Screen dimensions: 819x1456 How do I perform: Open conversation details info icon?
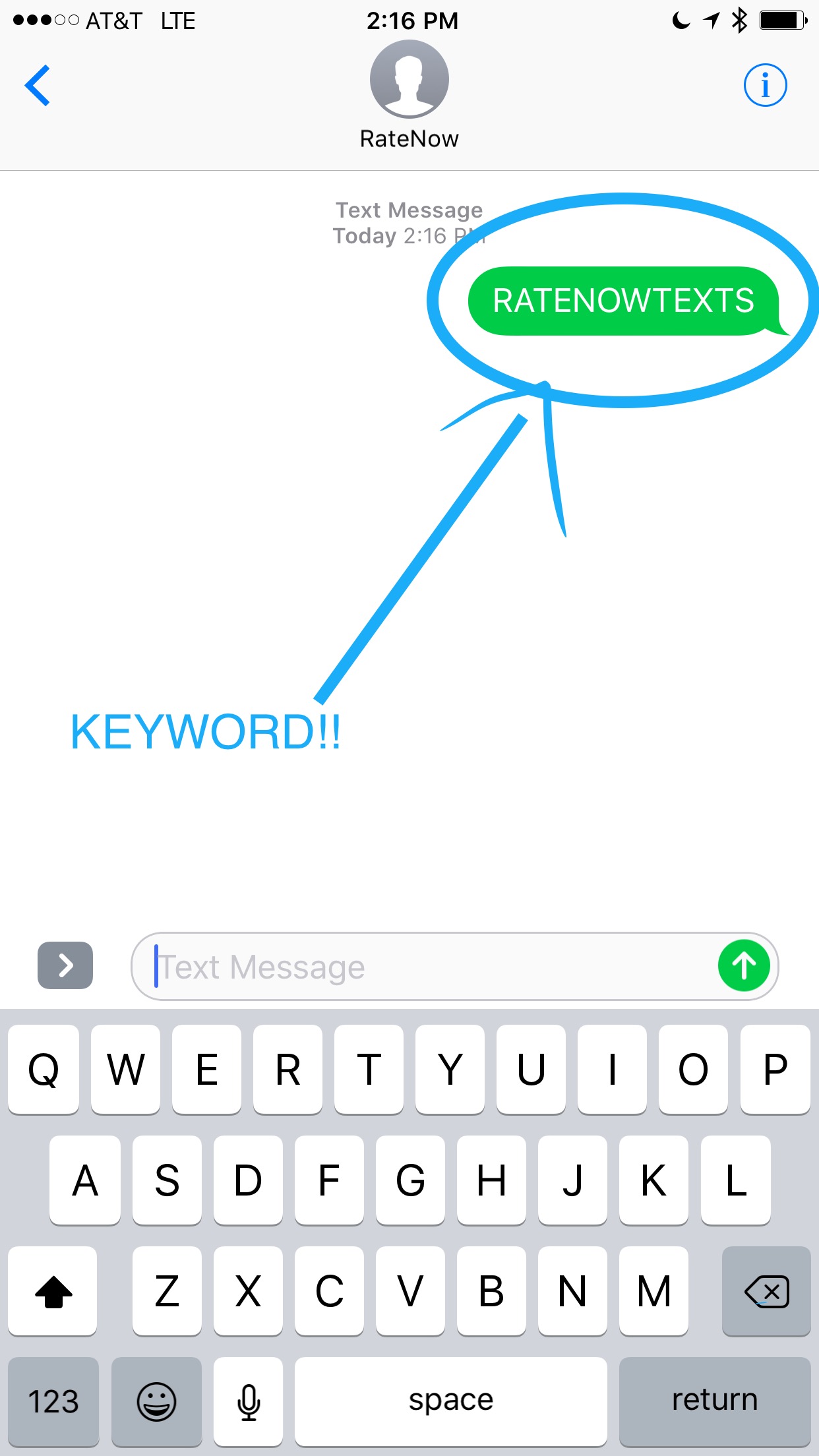click(x=765, y=85)
